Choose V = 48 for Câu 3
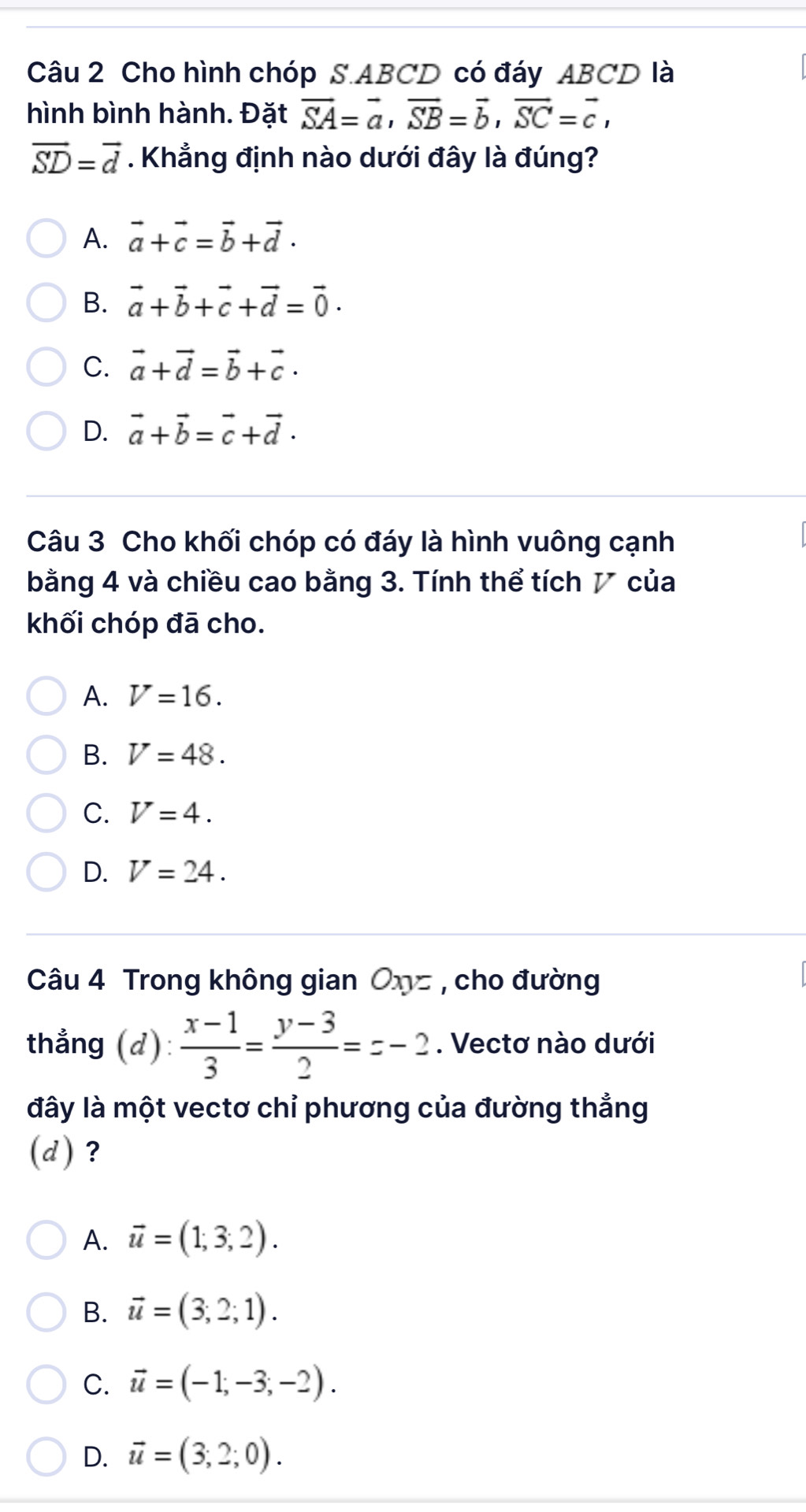Screen dimensions: 806x1512 tap(46, 755)
